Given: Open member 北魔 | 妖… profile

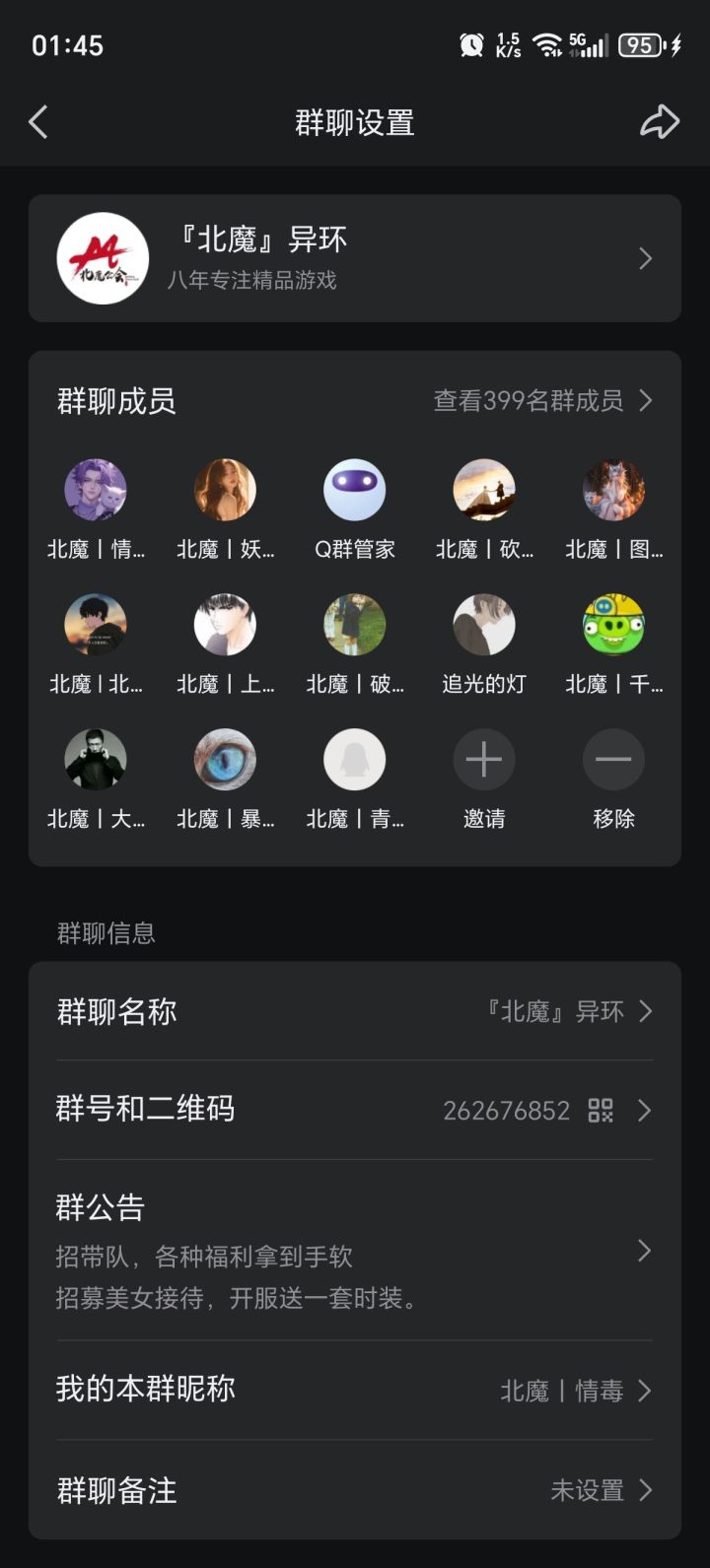Looking at the screenshot, I should pyautogui.click(x=225, y=490).
